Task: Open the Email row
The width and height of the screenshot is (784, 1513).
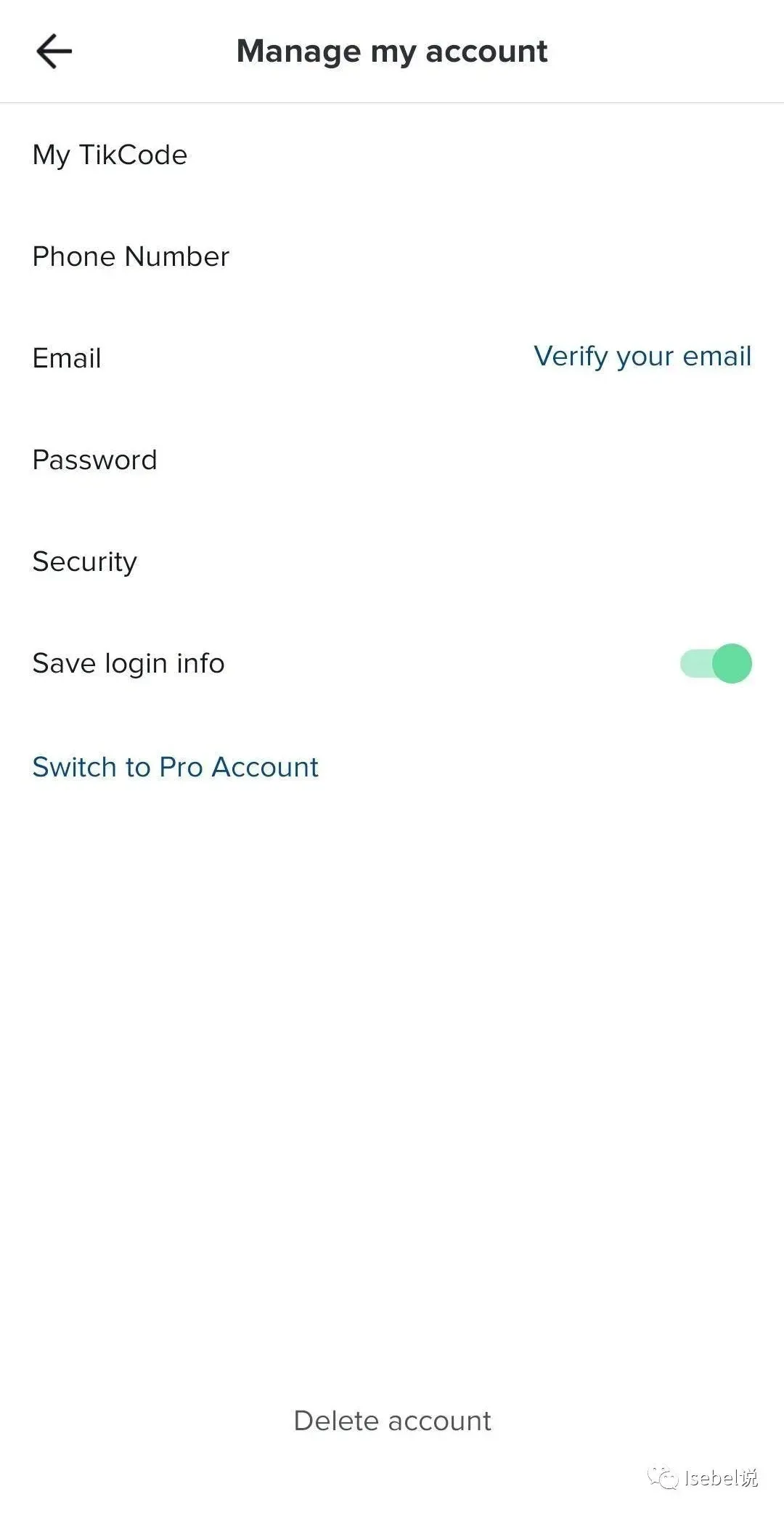Action: [x=392, y=358]
